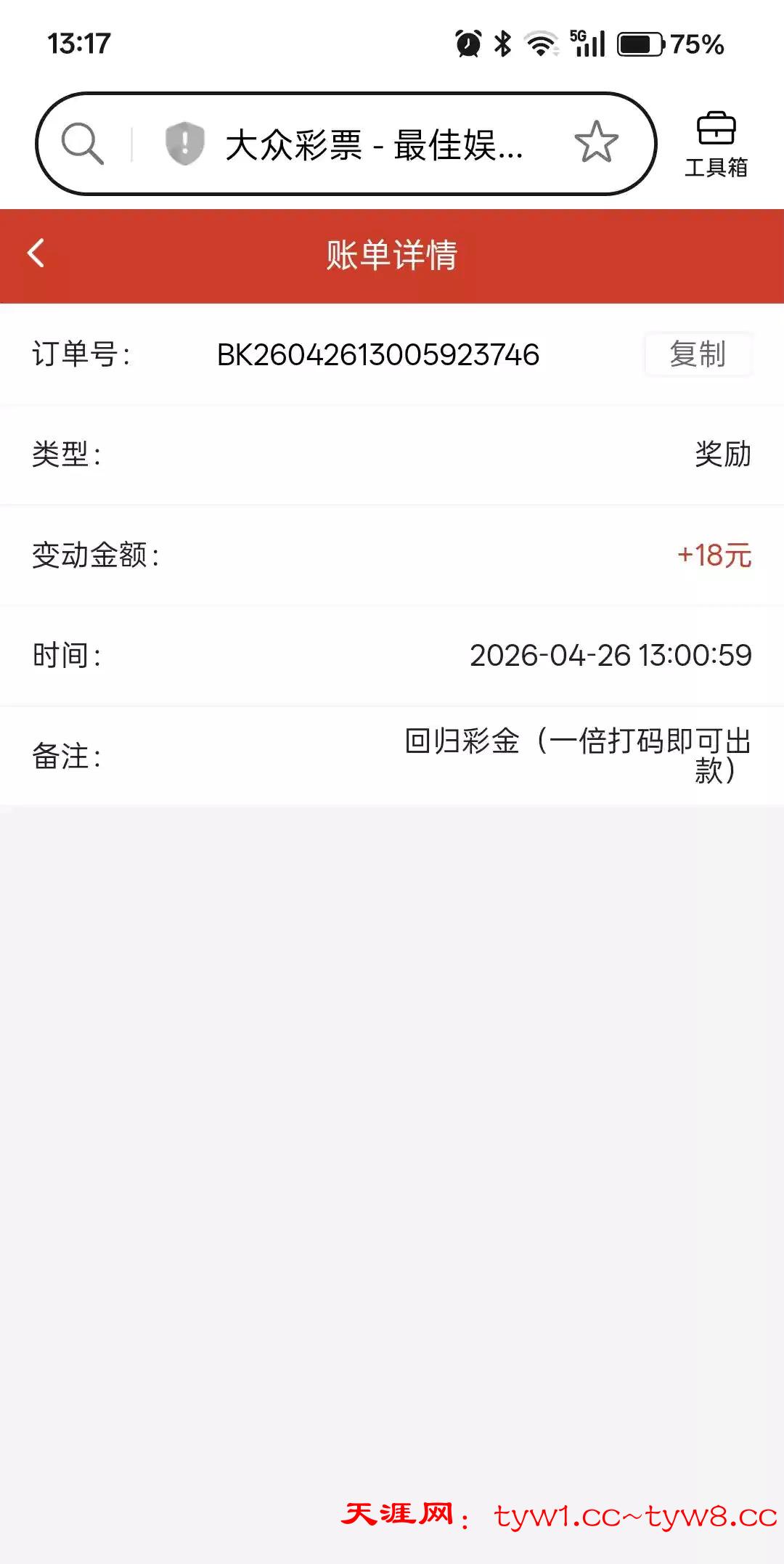The width and height of the screenshot is (784, 1564).
Task: View site security info via the shield icon
Action: (184, 143)
